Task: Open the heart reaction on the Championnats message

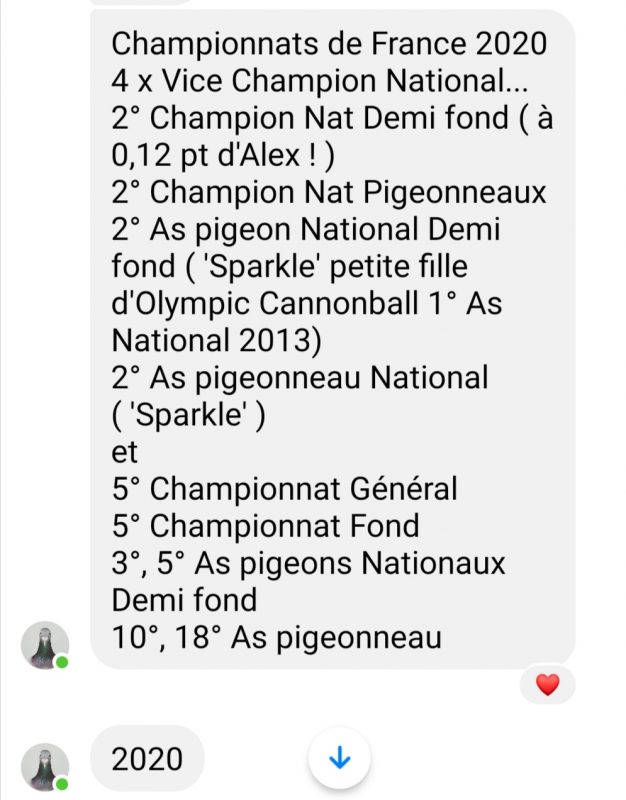Action: click(548, 685)
